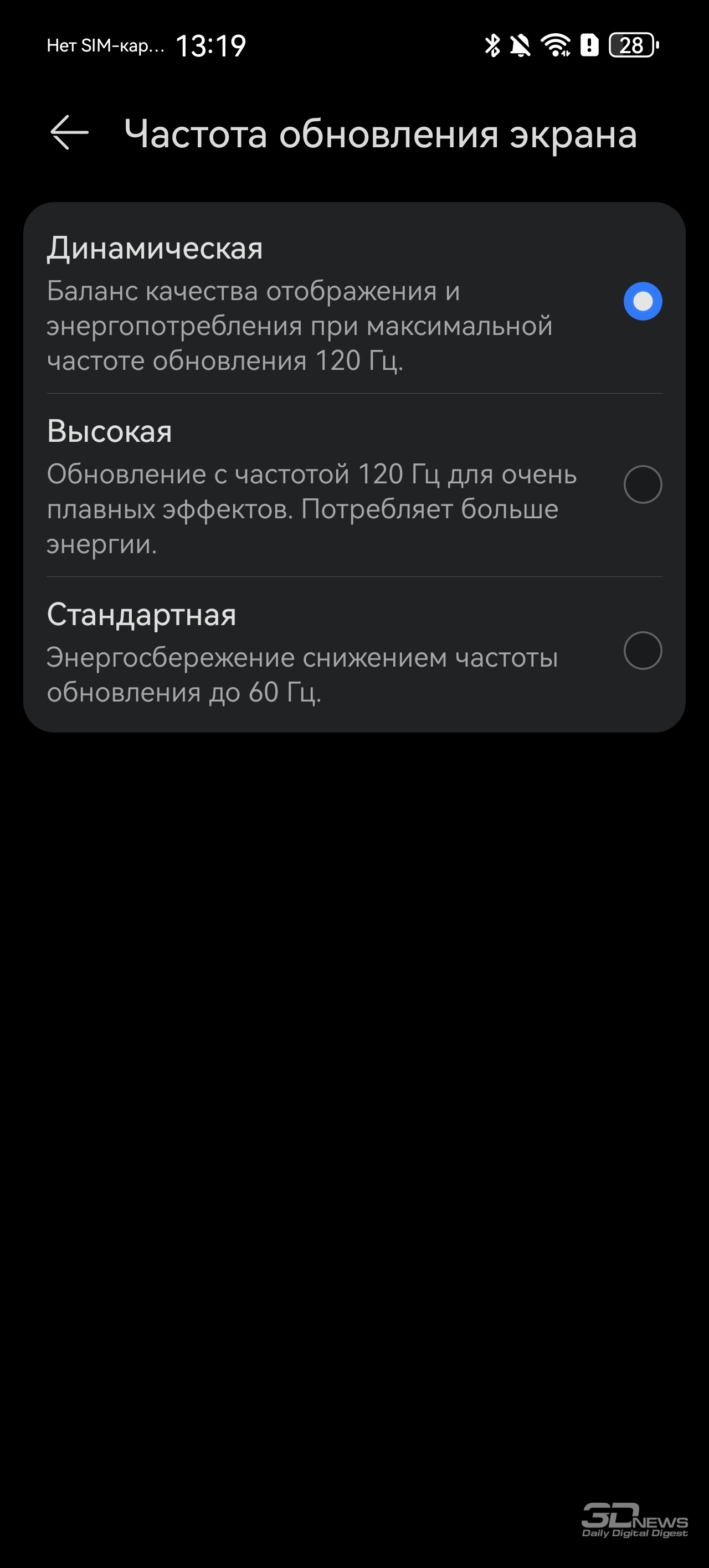Switch to Стандартная 60 Гц refresh rate
709x1568 pixels.
642,651
